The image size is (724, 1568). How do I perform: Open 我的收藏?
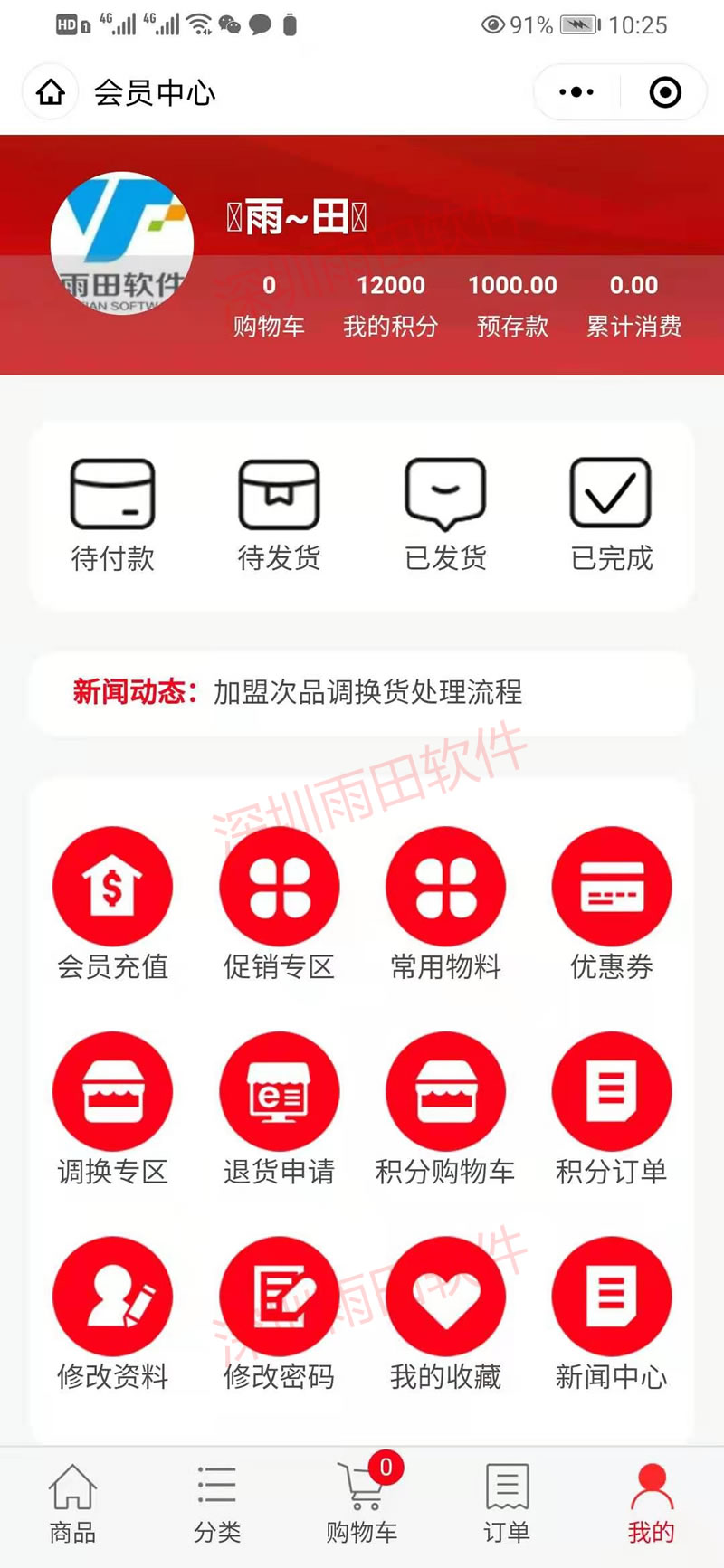[x=445, y=1315]
